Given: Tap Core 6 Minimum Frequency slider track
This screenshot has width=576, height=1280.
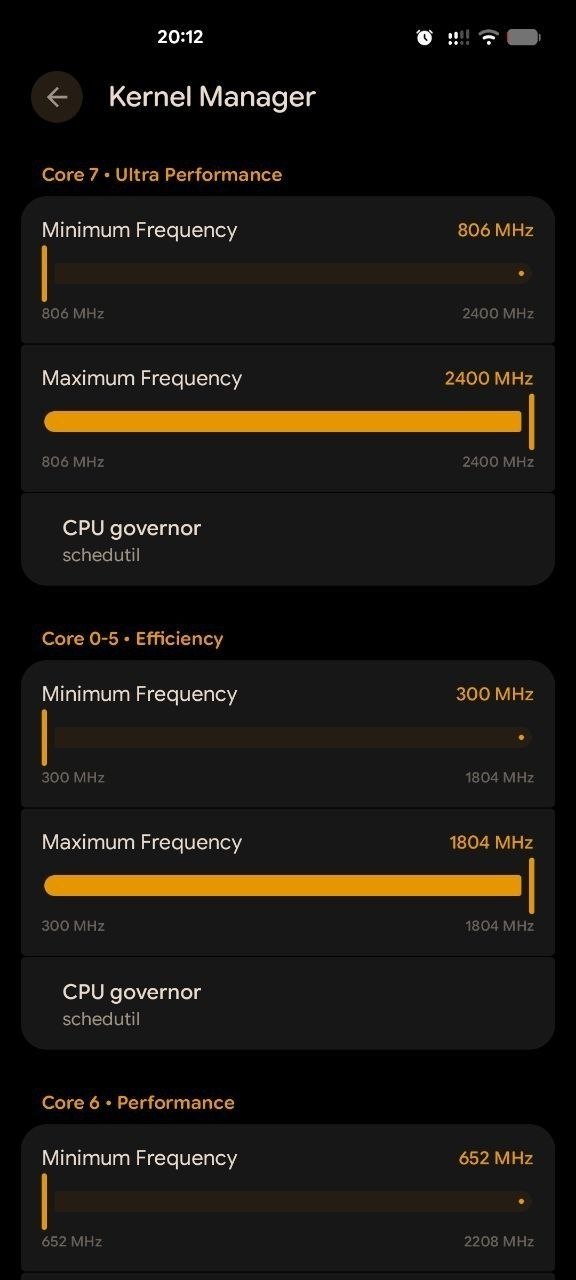Looking at the screenshot, I should [288, 1201].
